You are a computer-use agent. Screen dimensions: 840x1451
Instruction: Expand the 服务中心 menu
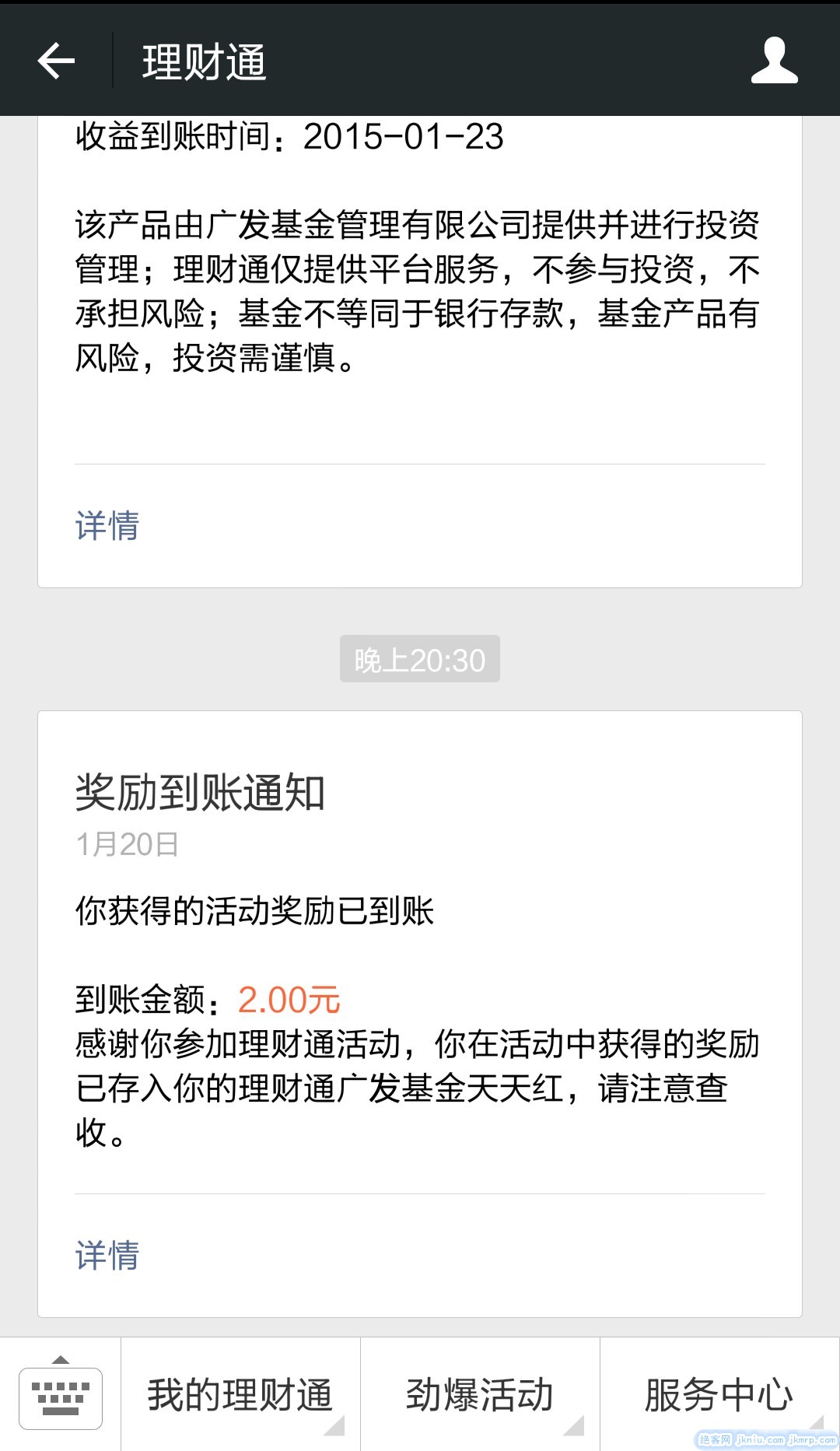[719, 1395]
